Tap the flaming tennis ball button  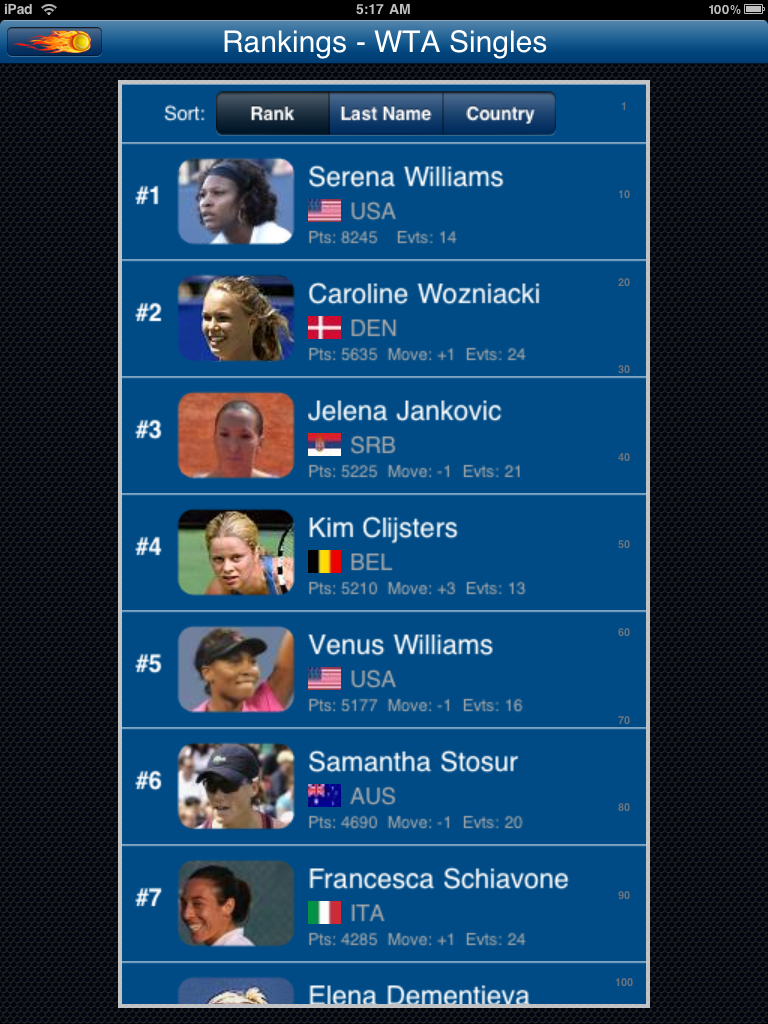pos(54,42)
